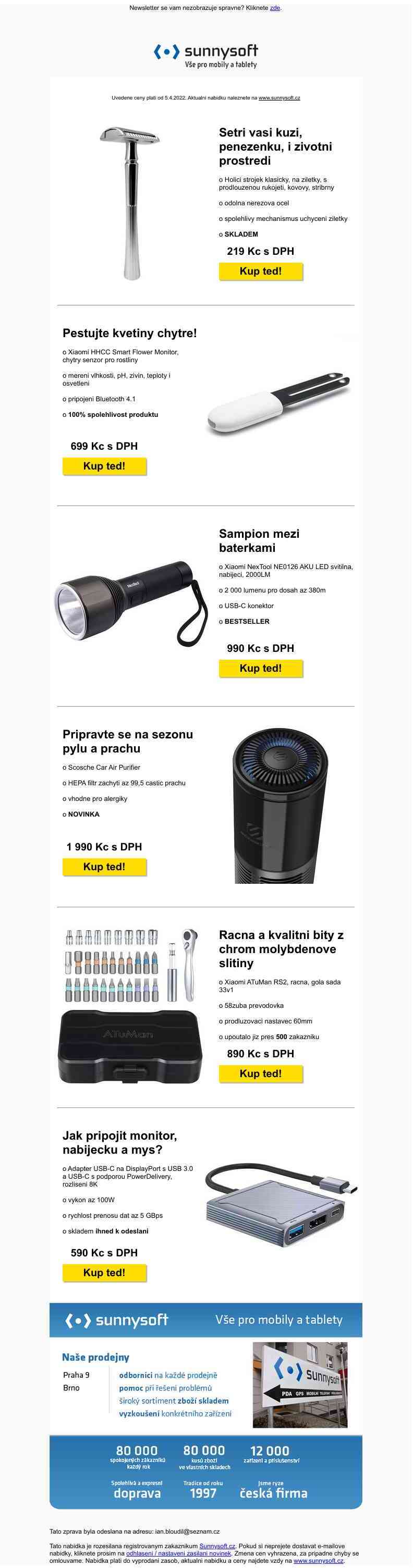Buy the Scosche car air purifier

coord(104,867)
